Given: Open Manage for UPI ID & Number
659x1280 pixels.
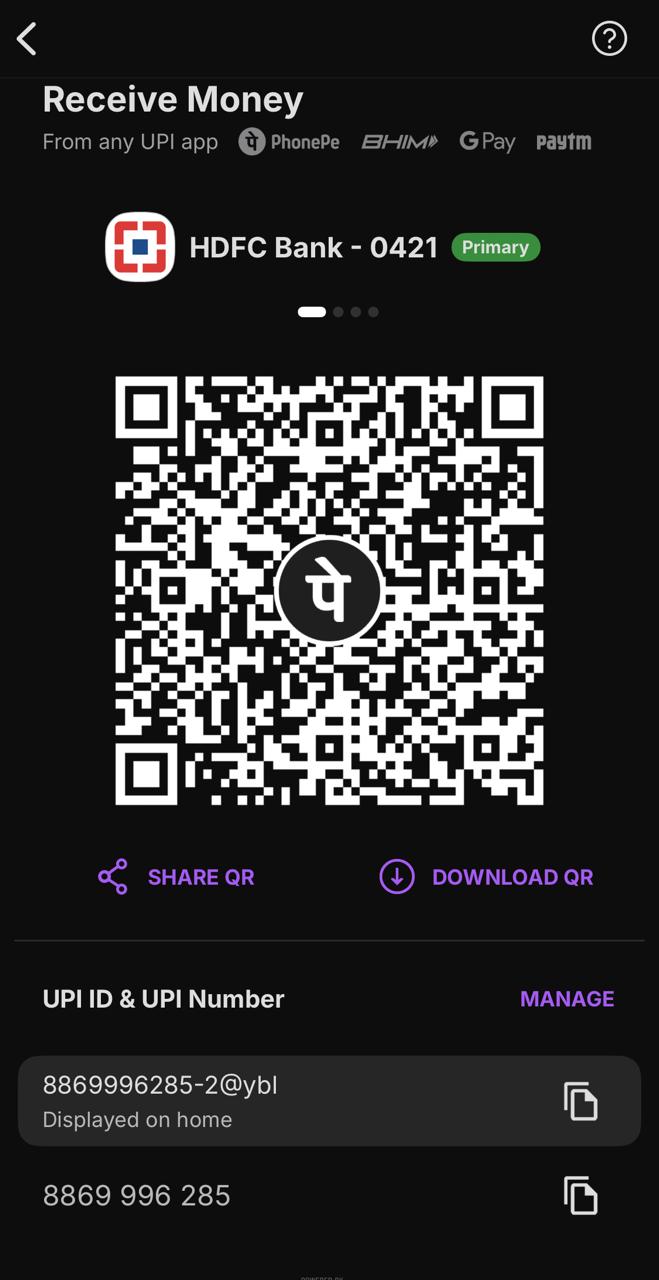Looking at the screenshot, I should coord(566,999).
